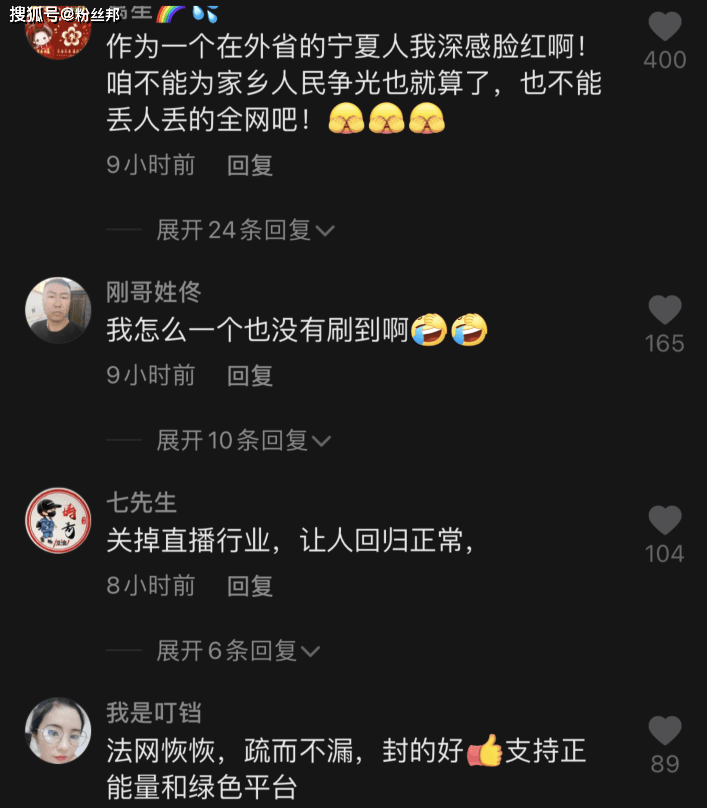Expand 展开6条回复 under 七先生
The height and width of the screenshot is (808, 707).
coord(238,651)
